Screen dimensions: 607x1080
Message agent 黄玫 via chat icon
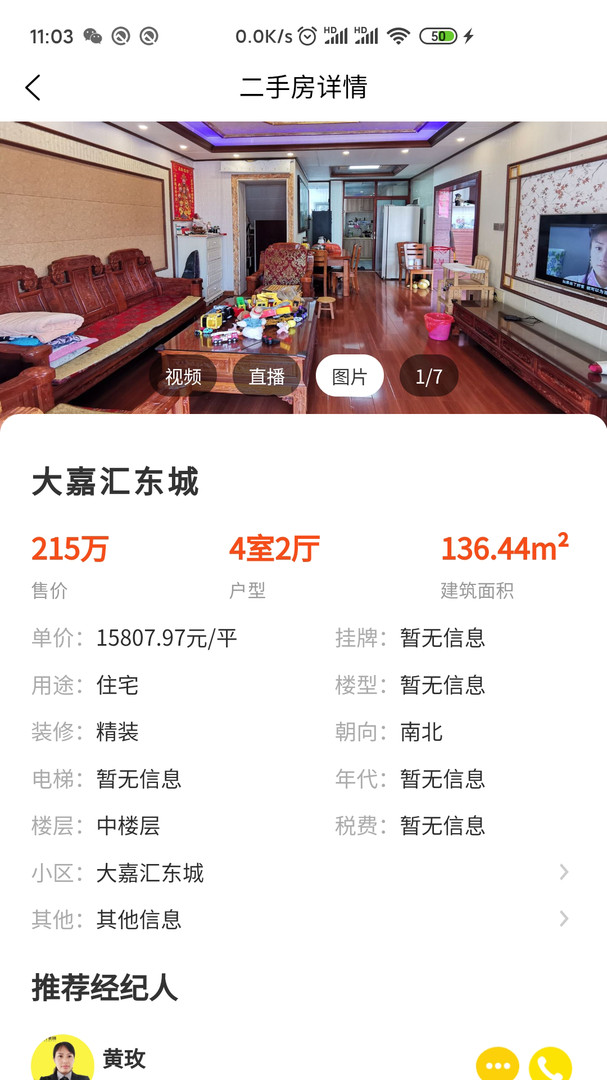click(x=497, y=1064)
